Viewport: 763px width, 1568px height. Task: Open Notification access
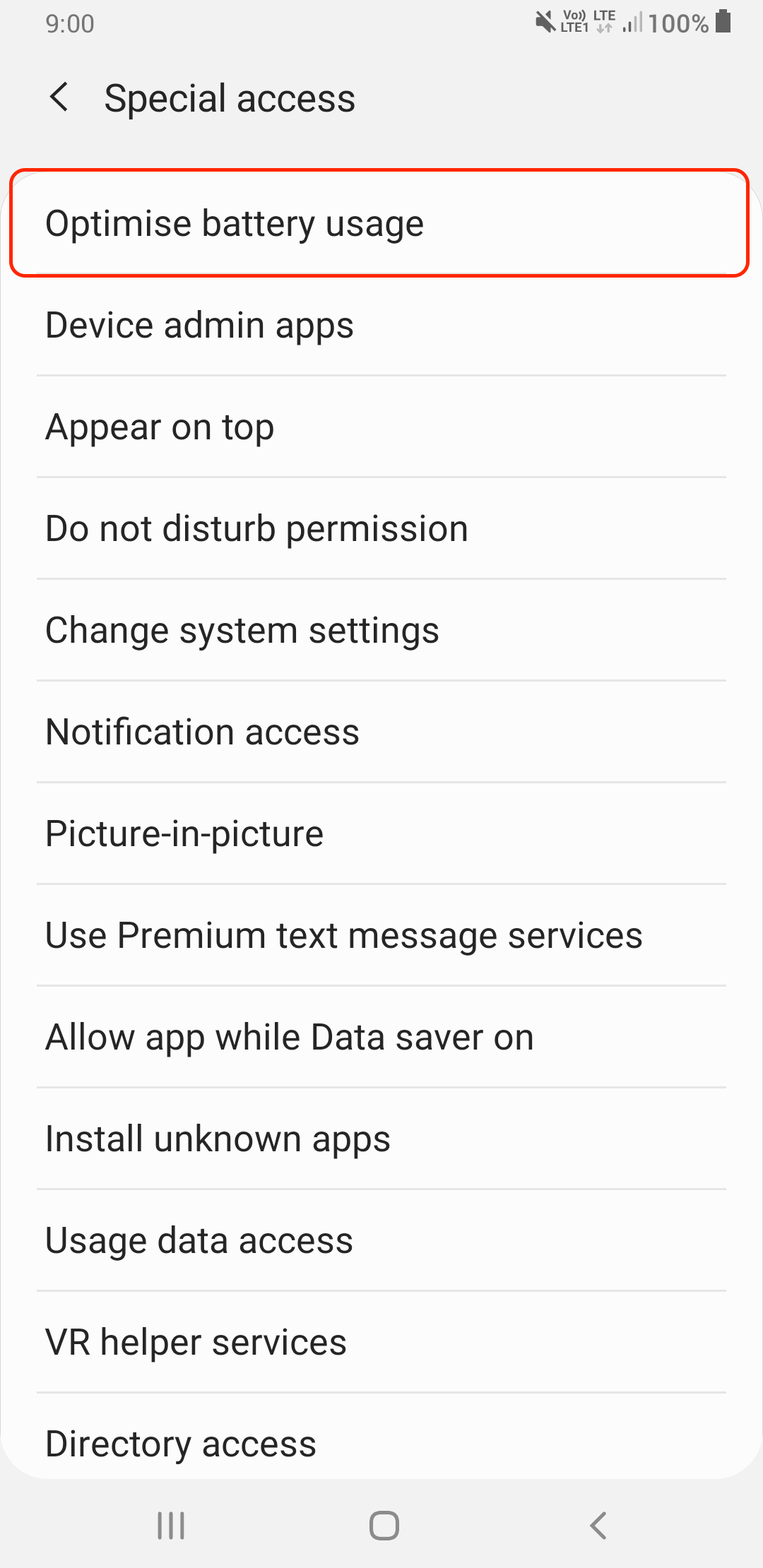[x=381, y=732]
